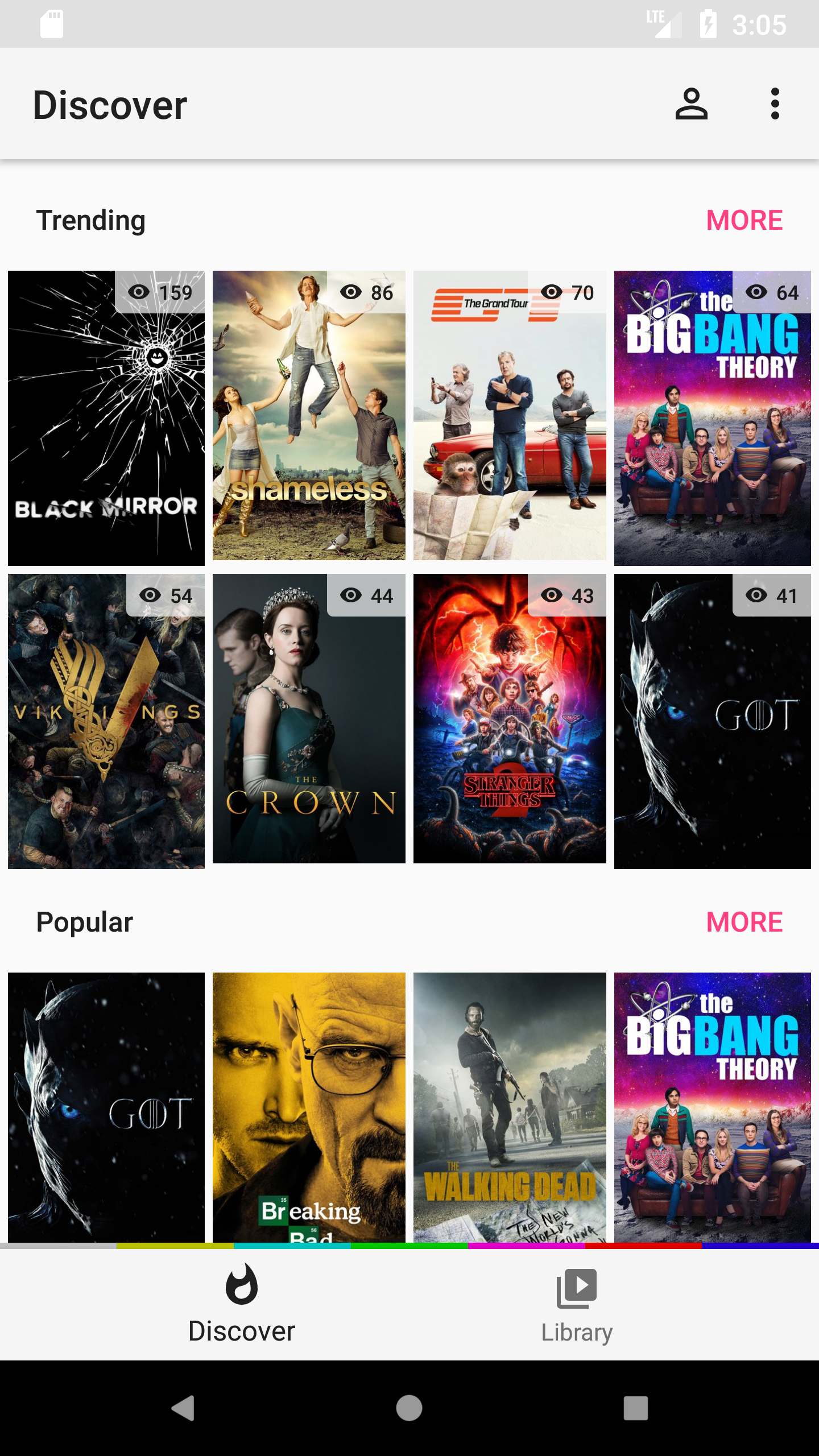Go back with the system back button

[x=183, y=1408]
